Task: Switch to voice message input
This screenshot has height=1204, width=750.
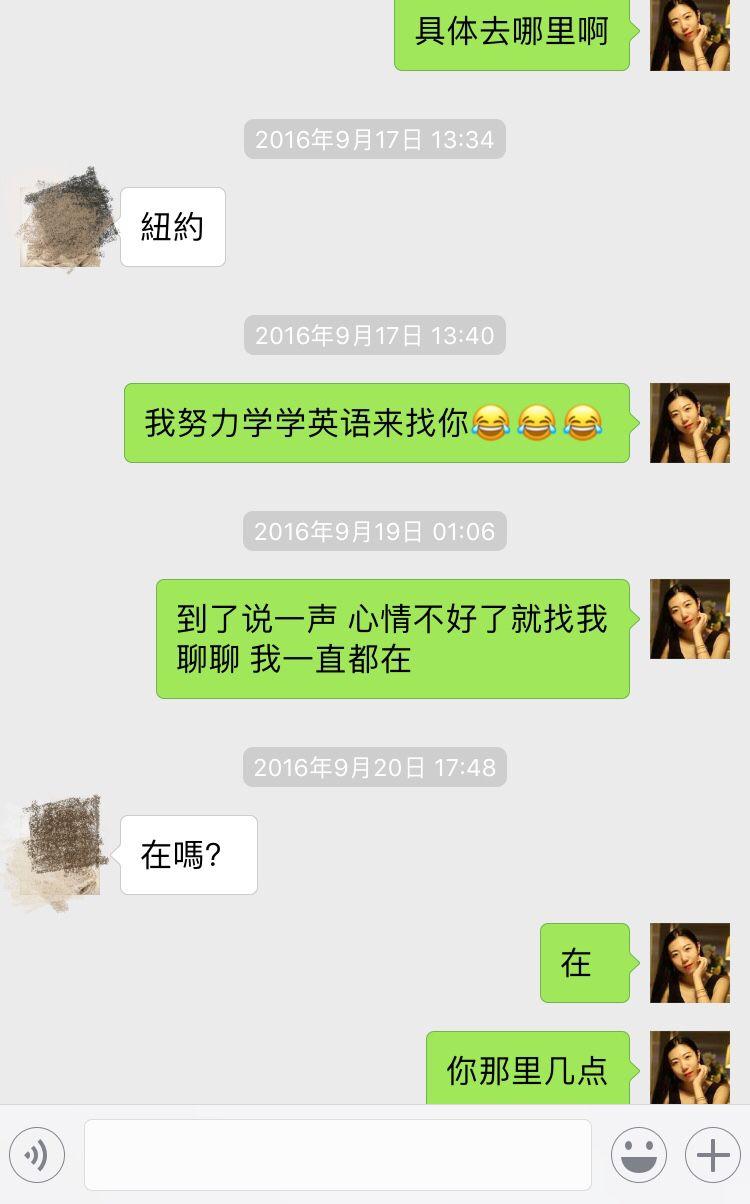Action: tap(37, 1155)
